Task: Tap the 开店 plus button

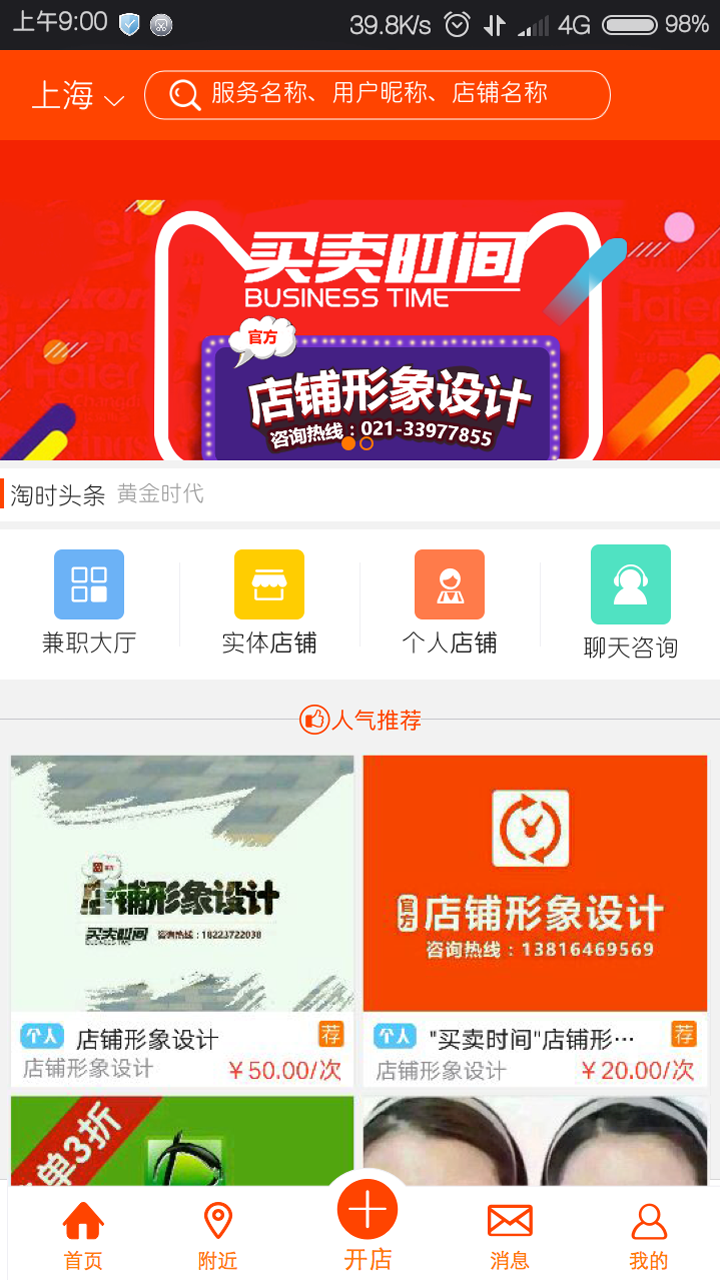Action: pyautogui.click(x=367, y=1212)
